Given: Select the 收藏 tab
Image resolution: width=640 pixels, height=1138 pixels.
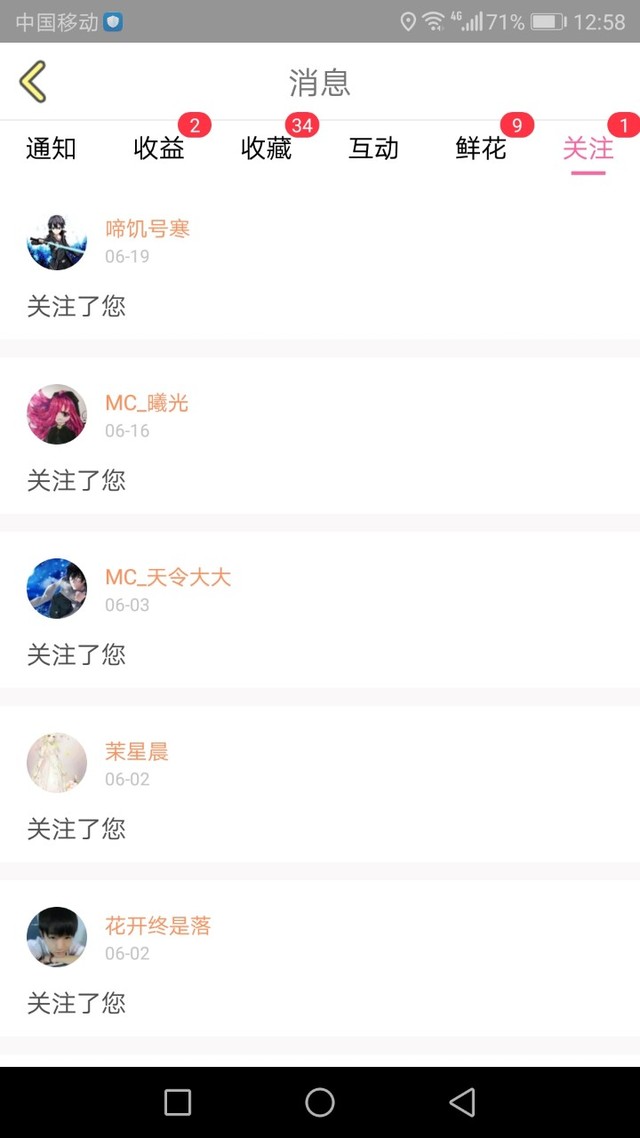Looking at the screenshot, I should (x=266, y=149).
